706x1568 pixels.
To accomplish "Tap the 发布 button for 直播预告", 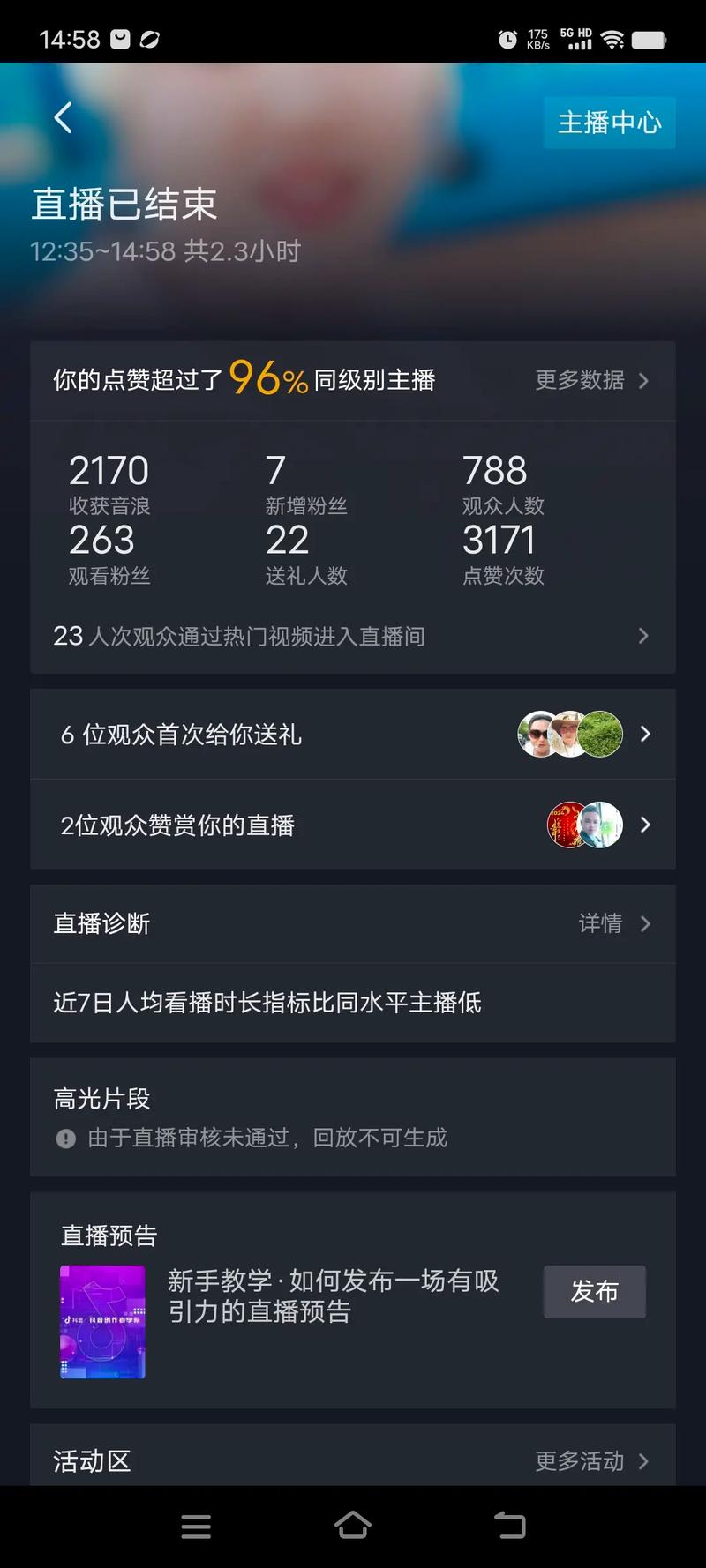I will 594,1292.
